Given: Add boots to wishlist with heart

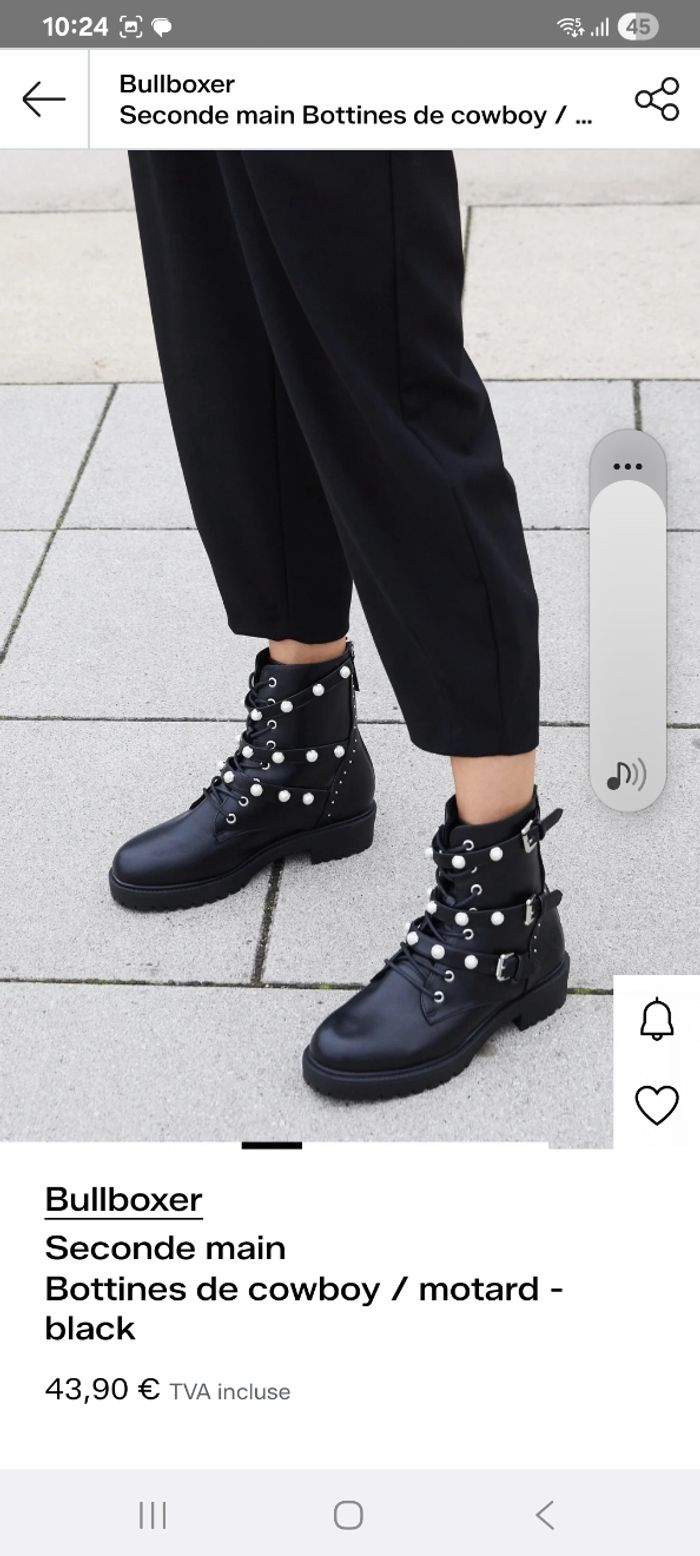Looking at the screenshot, I should 656,1105.
